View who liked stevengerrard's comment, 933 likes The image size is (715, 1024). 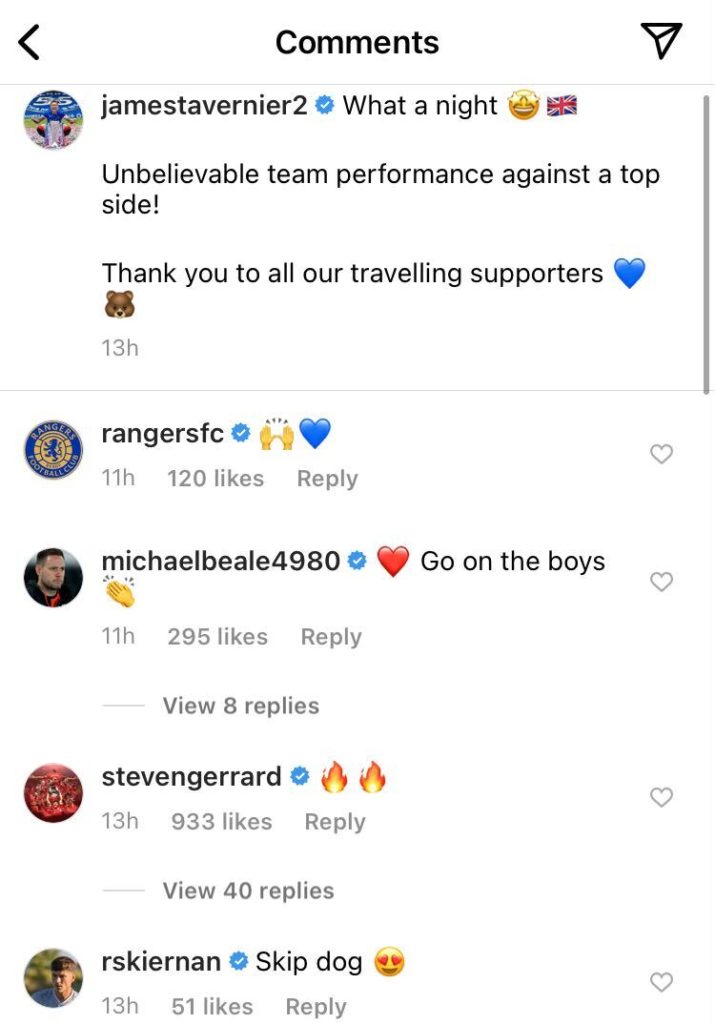221,822
